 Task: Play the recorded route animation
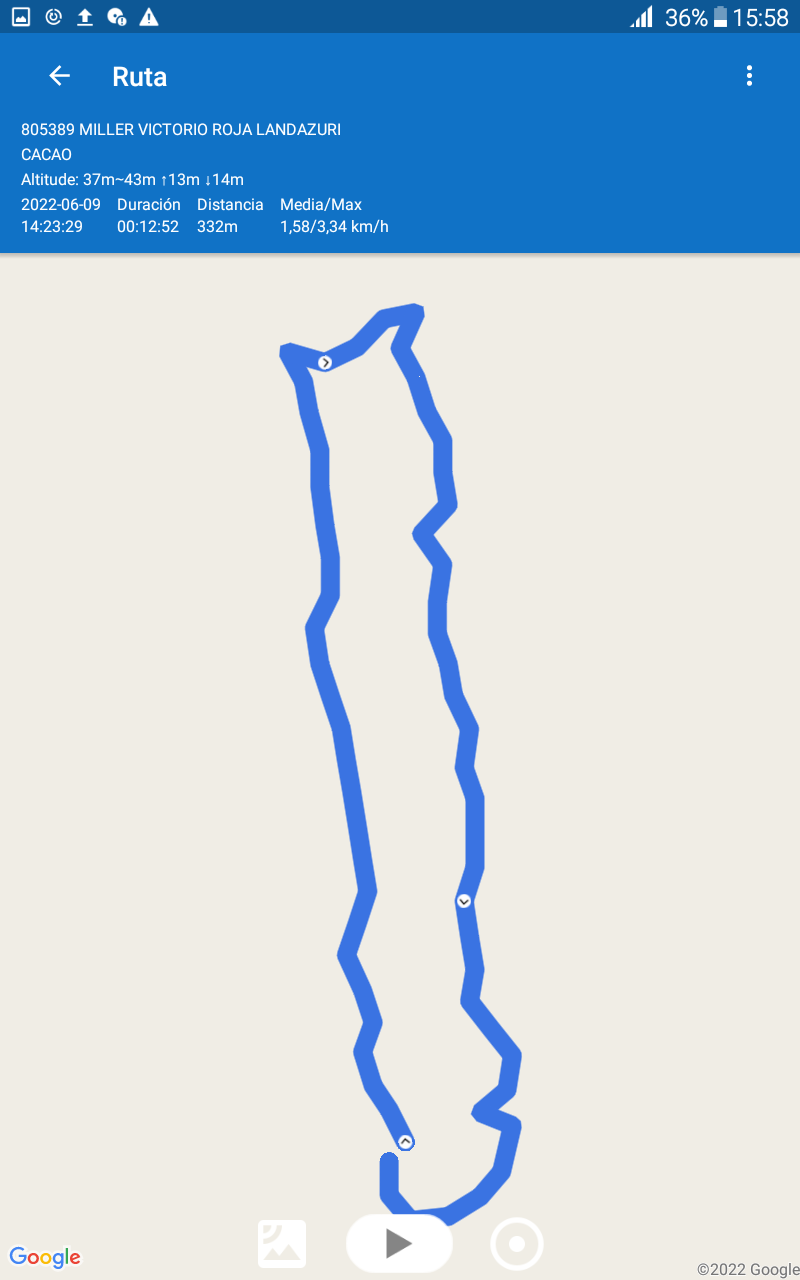[399, 1243]
